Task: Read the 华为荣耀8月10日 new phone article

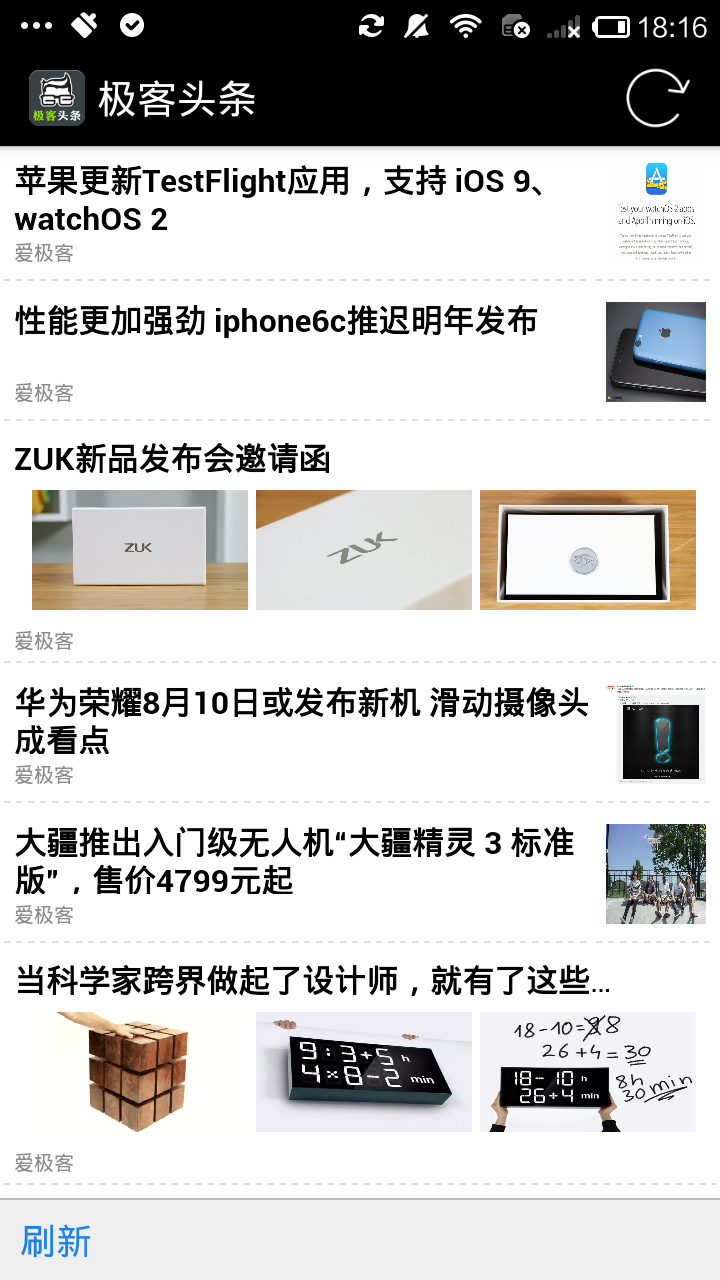Action: tap(360, 733)
